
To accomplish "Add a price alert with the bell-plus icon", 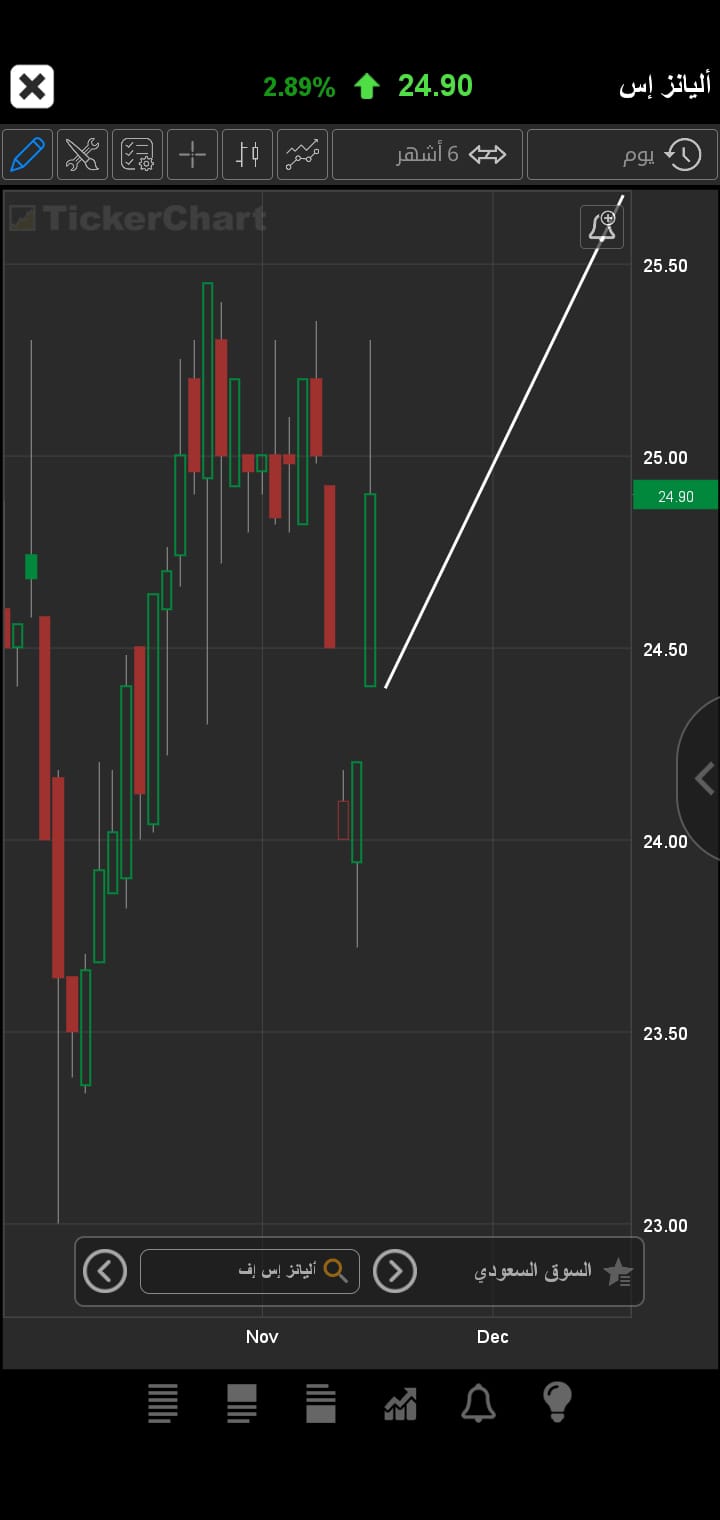I will pyautogui.click(x=602, y=227).
